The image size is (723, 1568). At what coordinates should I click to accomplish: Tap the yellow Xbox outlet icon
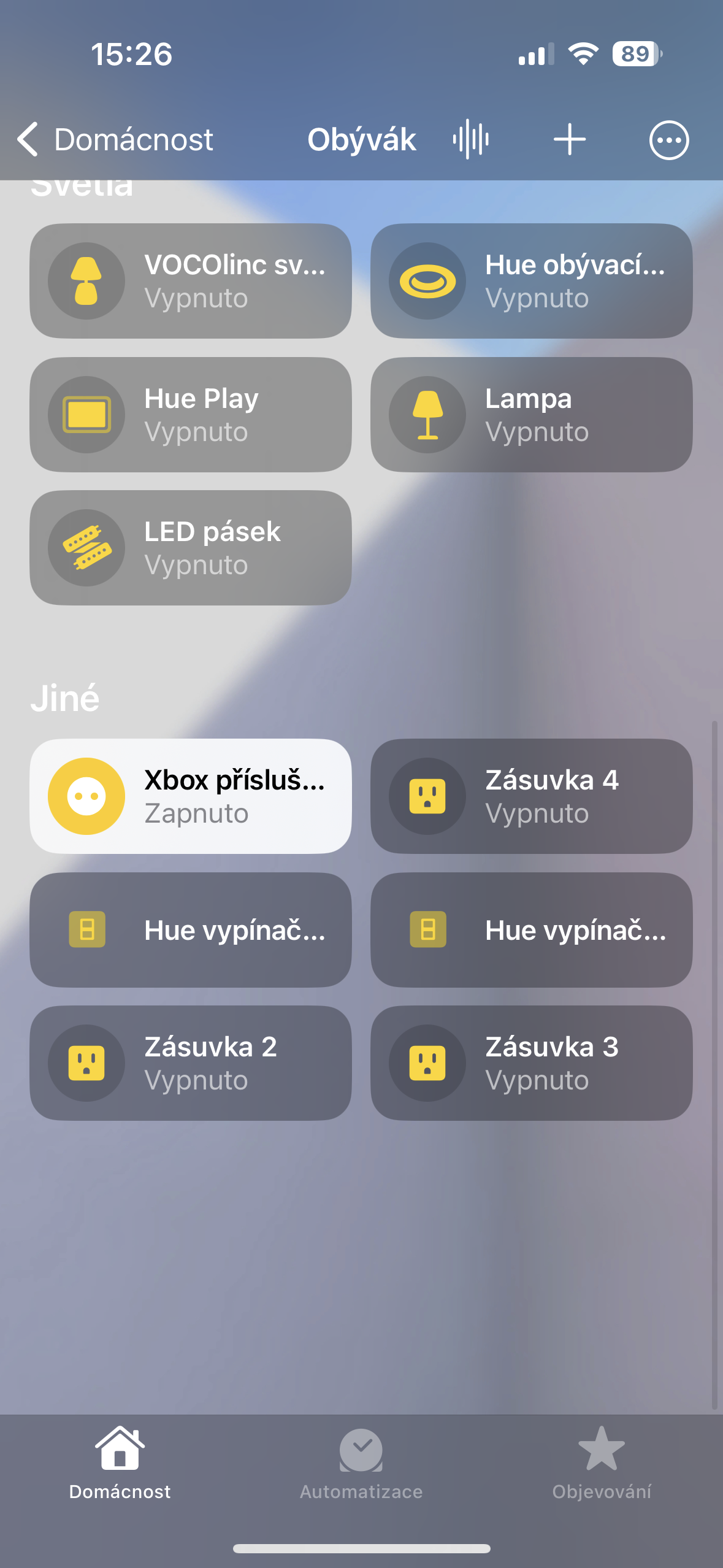click(x=86, y=796)
